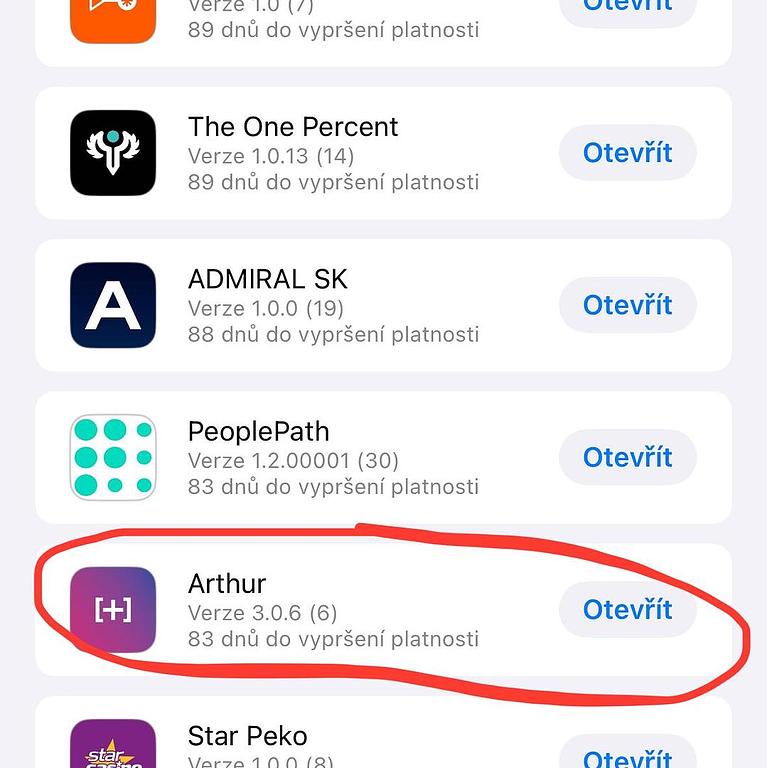Open ADMIRAL SK with its Otevřít button
Screen dimensions: 767x768
point(627,305)
